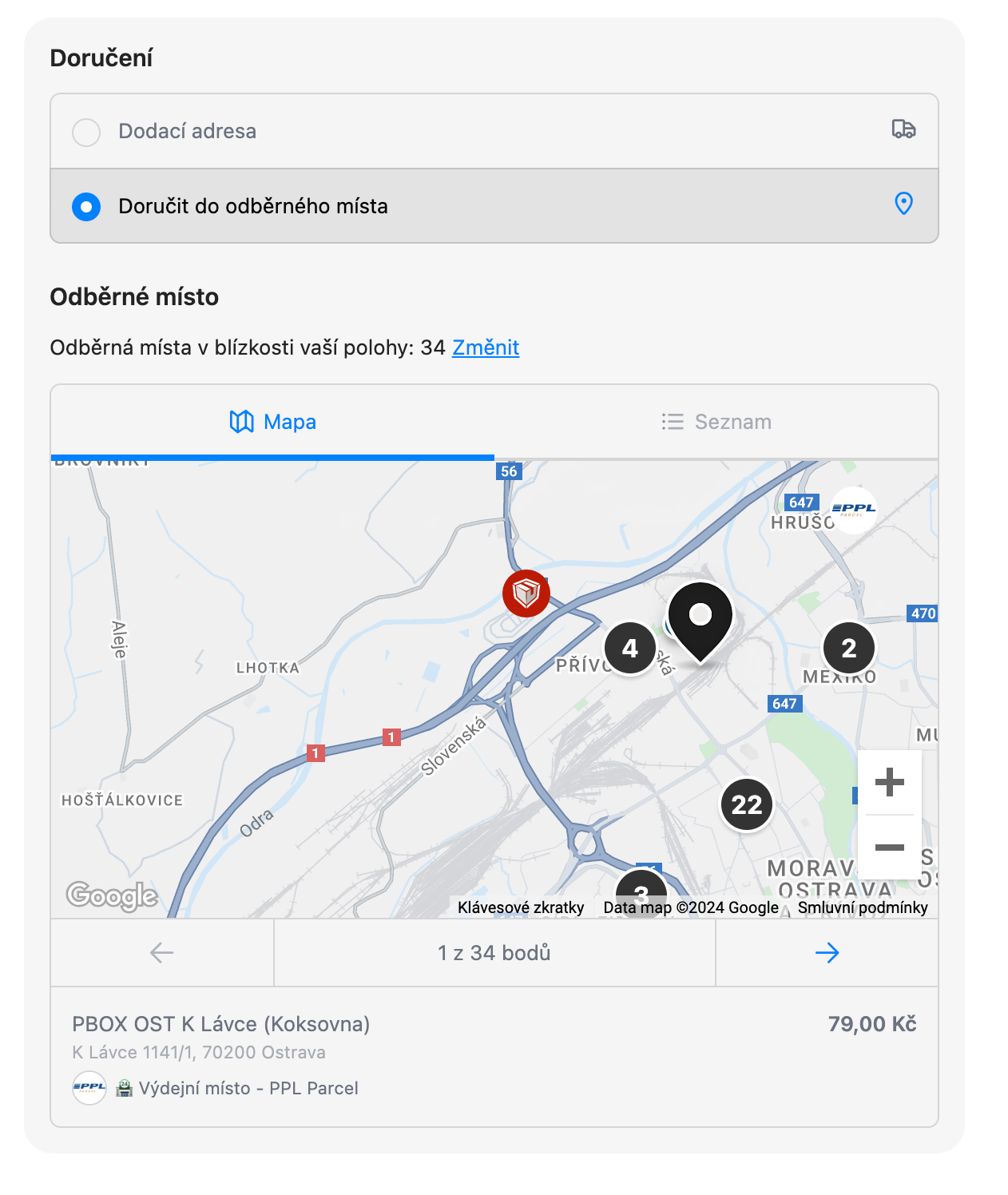Image resolution: width=1008 pixels, height=1195 pixels.
Task: Switch to the Mapa tab
Action: 272,422
